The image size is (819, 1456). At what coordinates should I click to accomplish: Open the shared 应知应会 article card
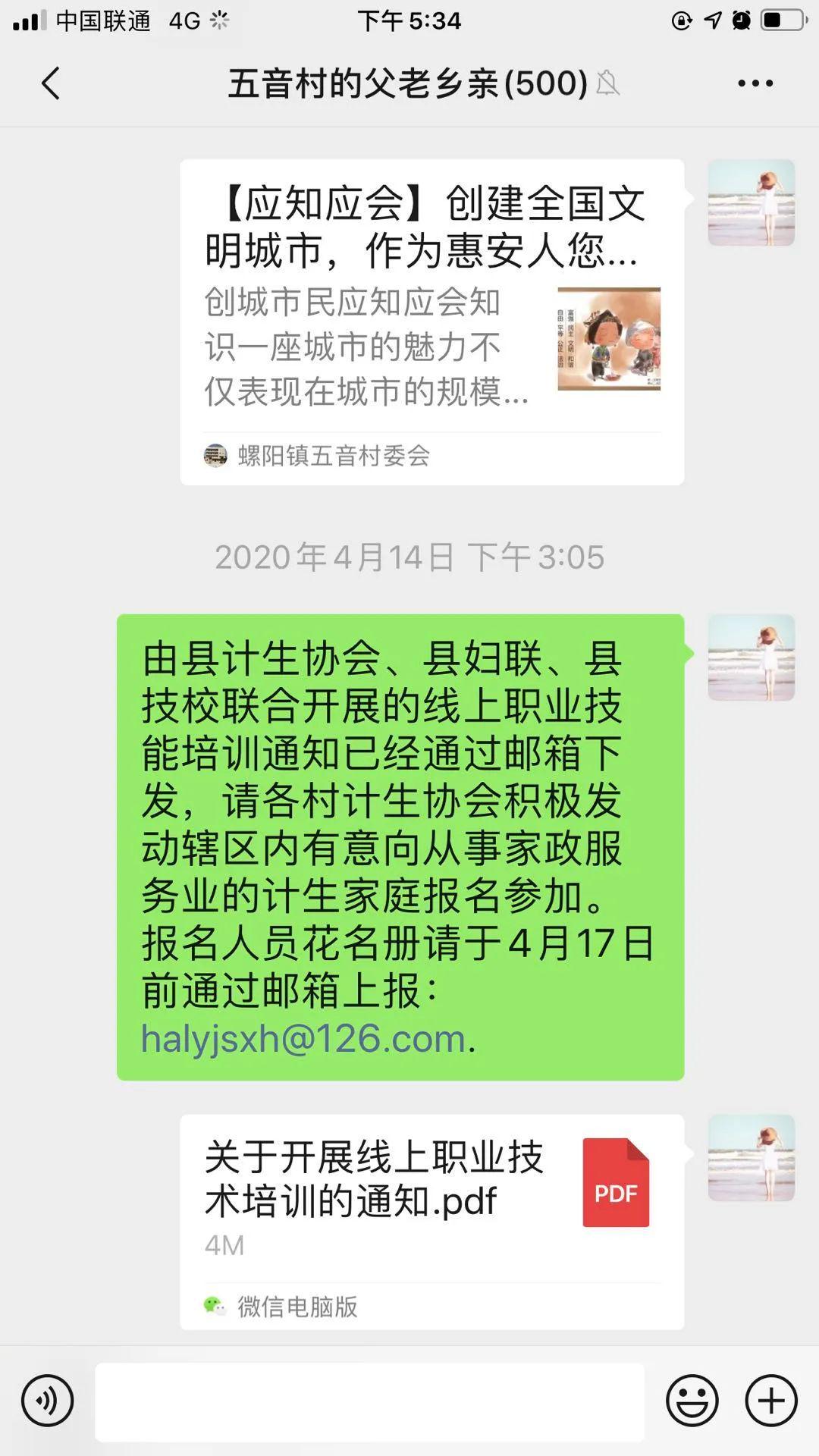[431, 322]
